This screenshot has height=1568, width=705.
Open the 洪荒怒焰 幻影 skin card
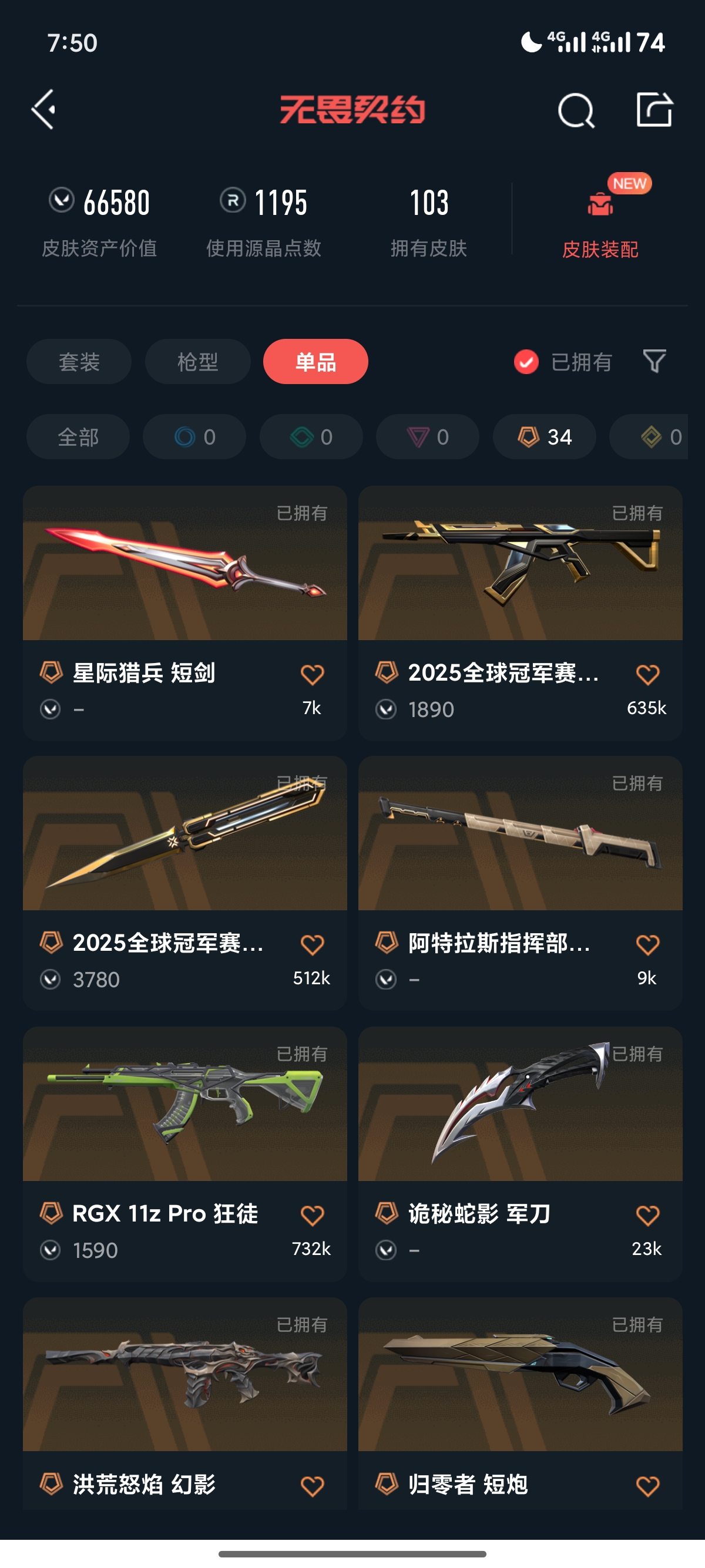click(184, 1374)
